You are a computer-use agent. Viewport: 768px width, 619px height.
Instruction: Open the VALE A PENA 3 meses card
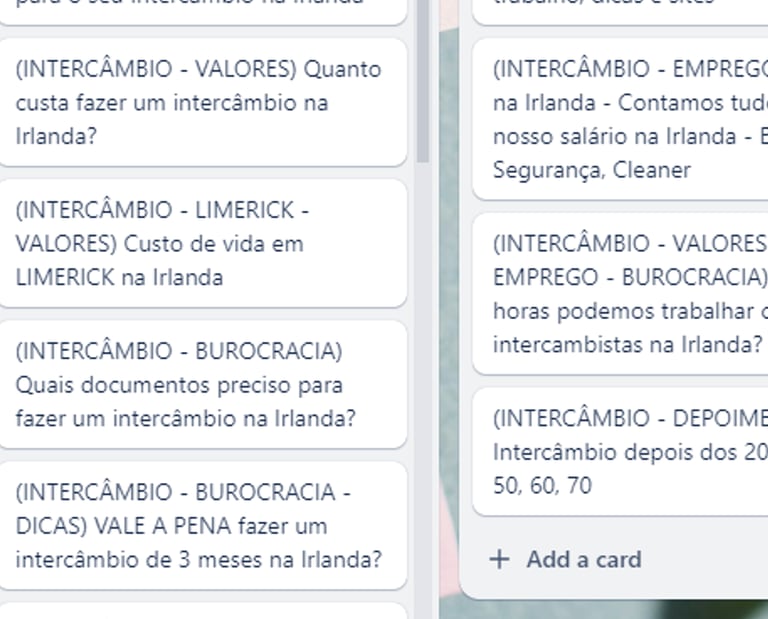click(x=200, y=526)
